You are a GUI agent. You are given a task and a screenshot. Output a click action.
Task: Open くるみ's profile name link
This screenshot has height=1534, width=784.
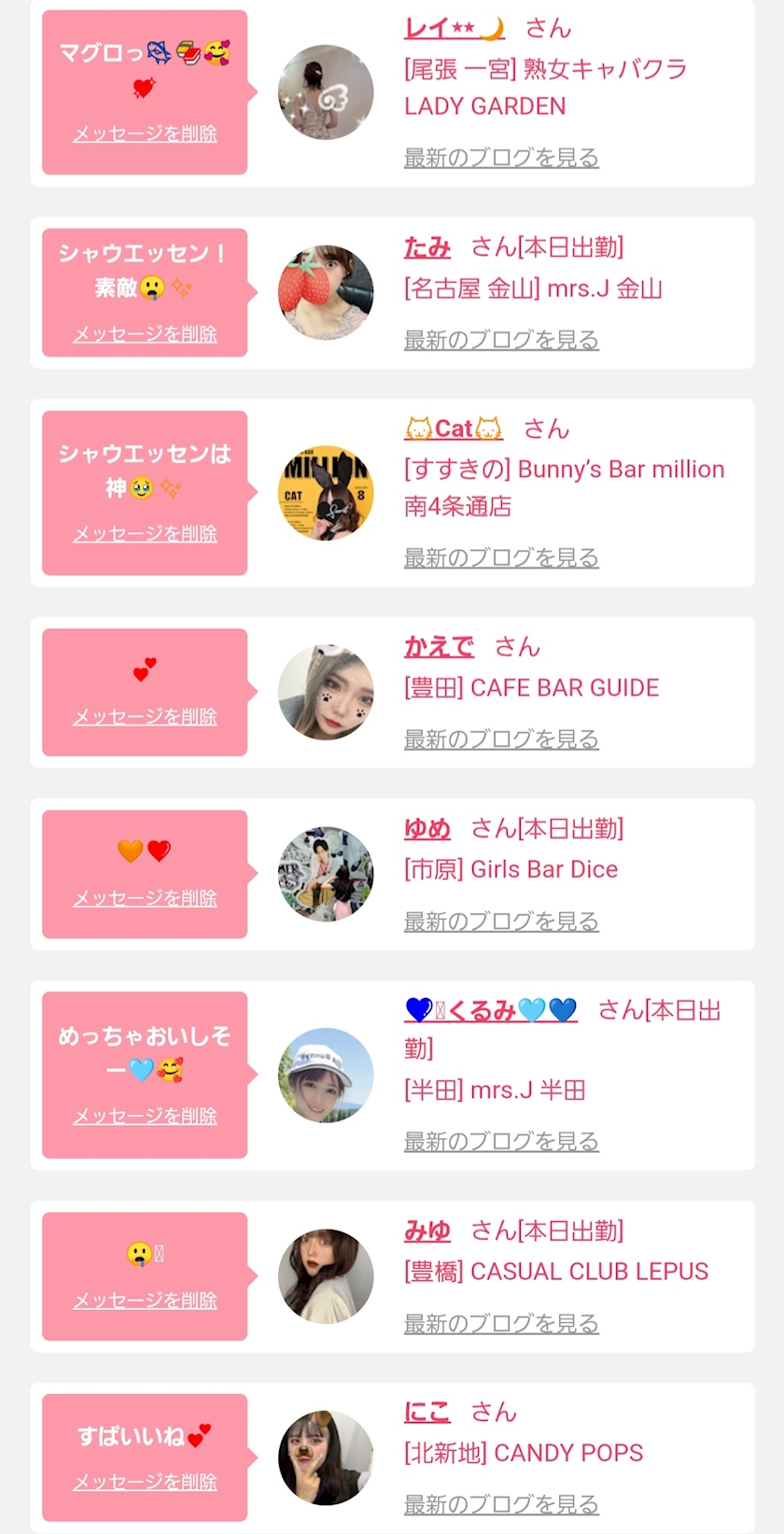pos(491,1010)
